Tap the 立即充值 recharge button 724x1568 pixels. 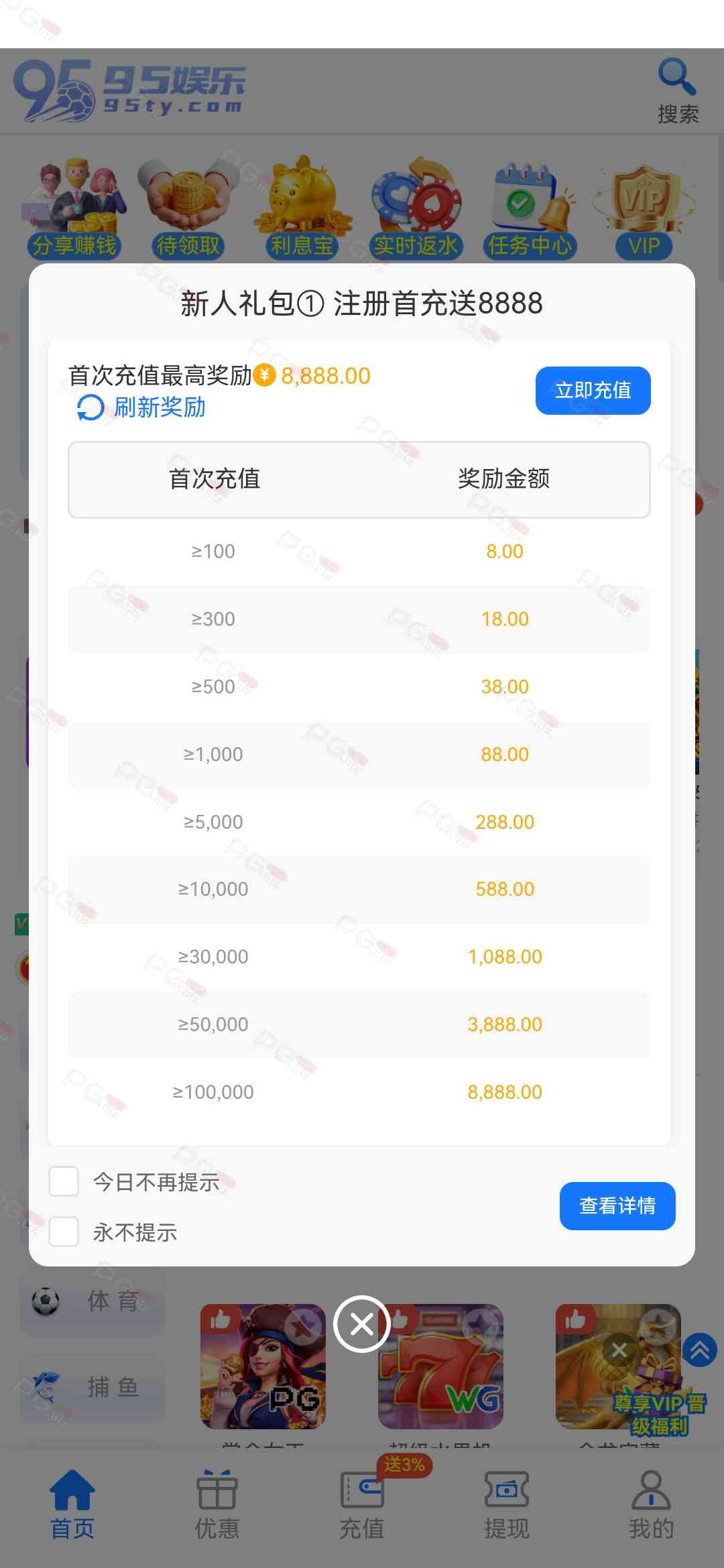[593, 391]
